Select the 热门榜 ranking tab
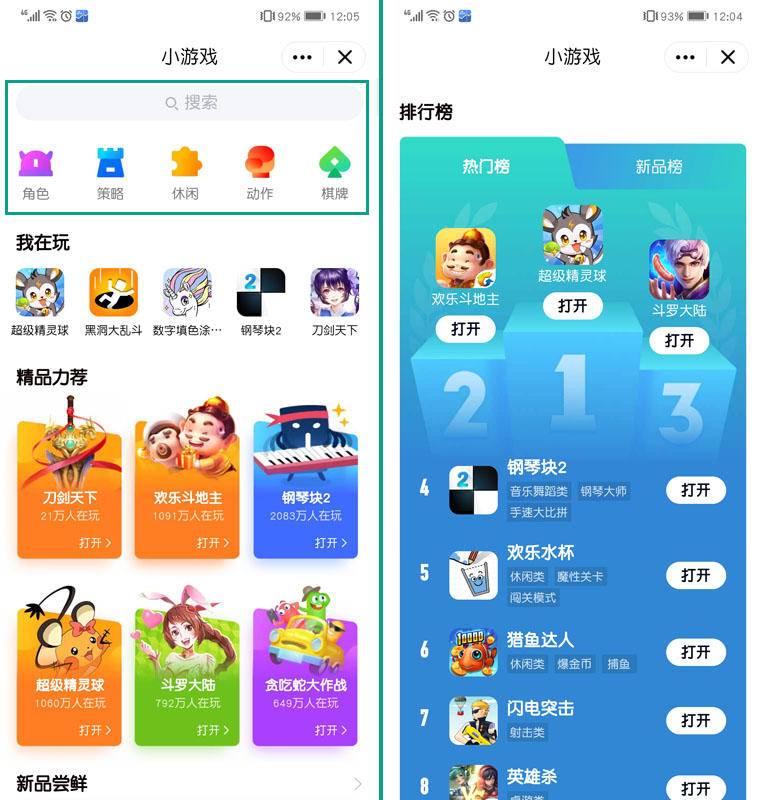762x800 pixels. 486,166
